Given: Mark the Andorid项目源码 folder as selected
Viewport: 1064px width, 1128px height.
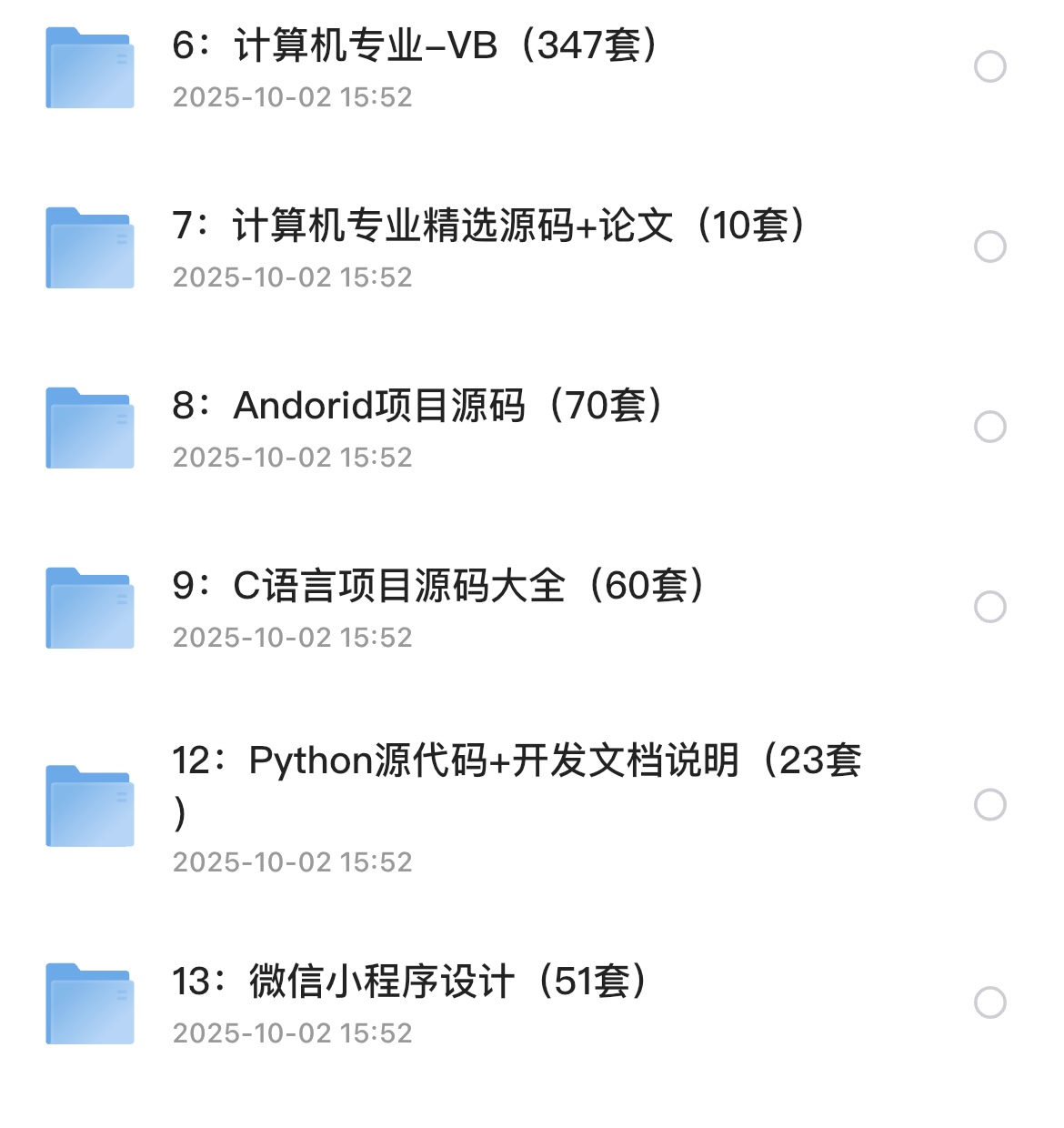Looking at the screenshot, I should pos(989,427).
